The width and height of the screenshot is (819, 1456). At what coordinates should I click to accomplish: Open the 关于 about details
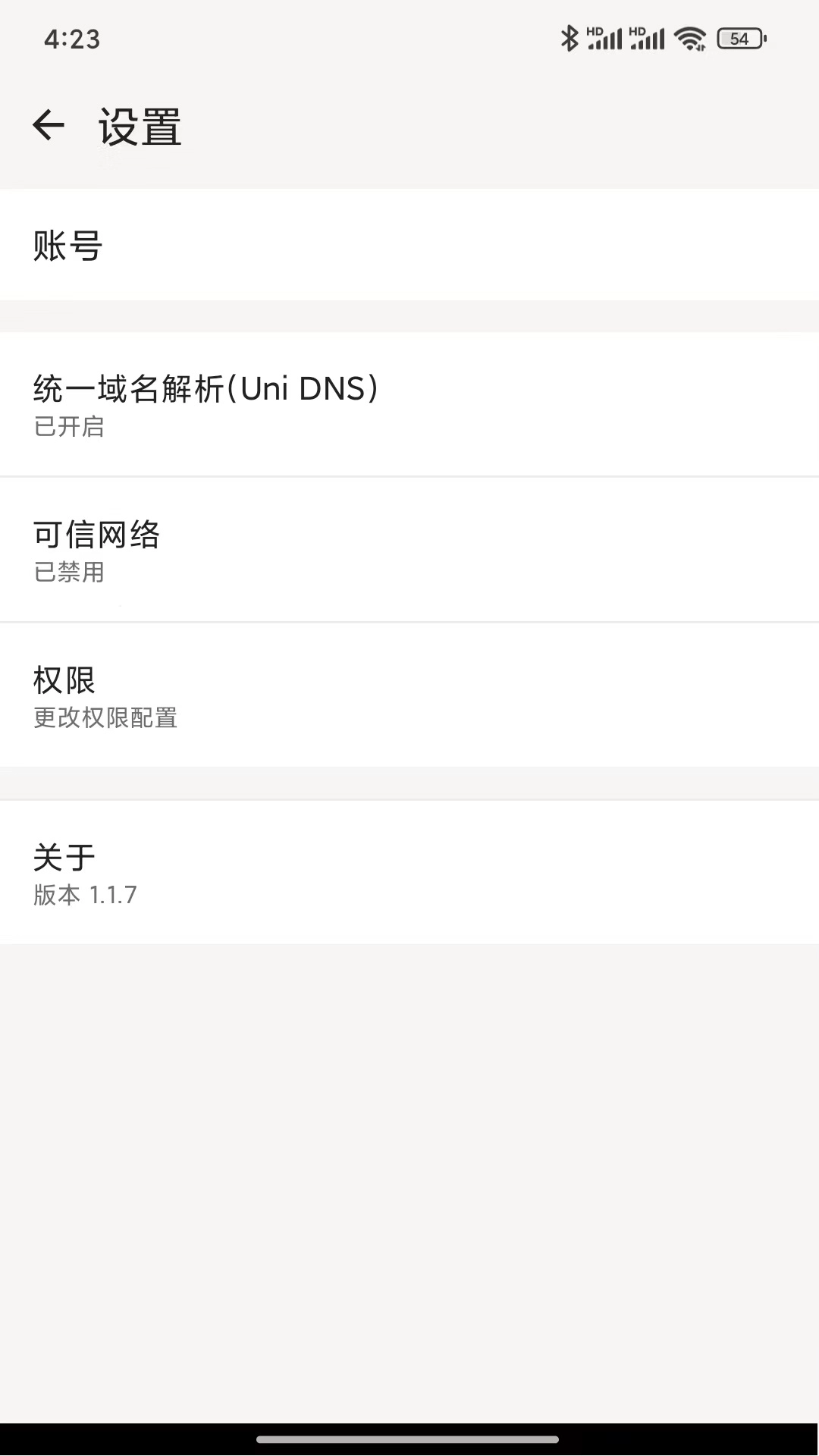[409, 871]
